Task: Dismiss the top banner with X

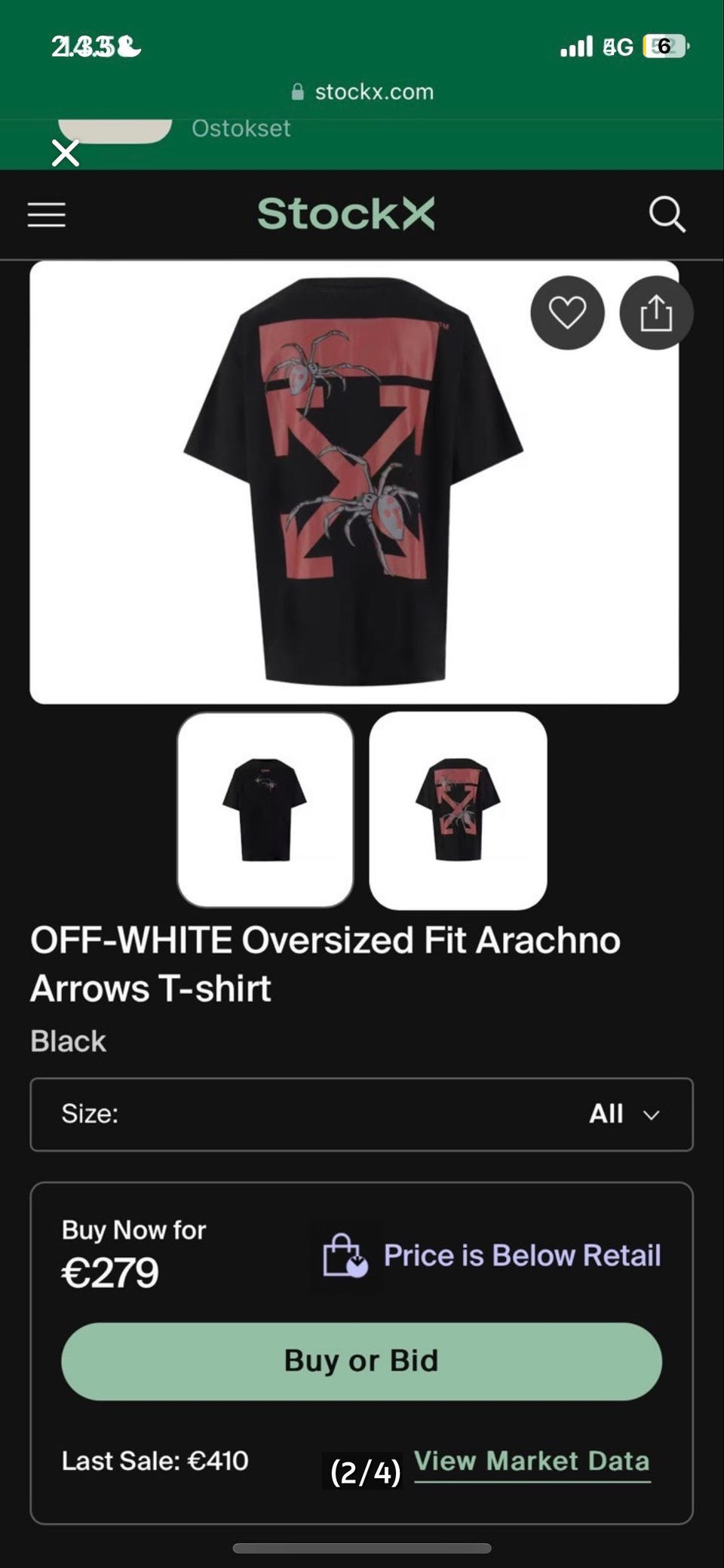Action: (66, 153)
